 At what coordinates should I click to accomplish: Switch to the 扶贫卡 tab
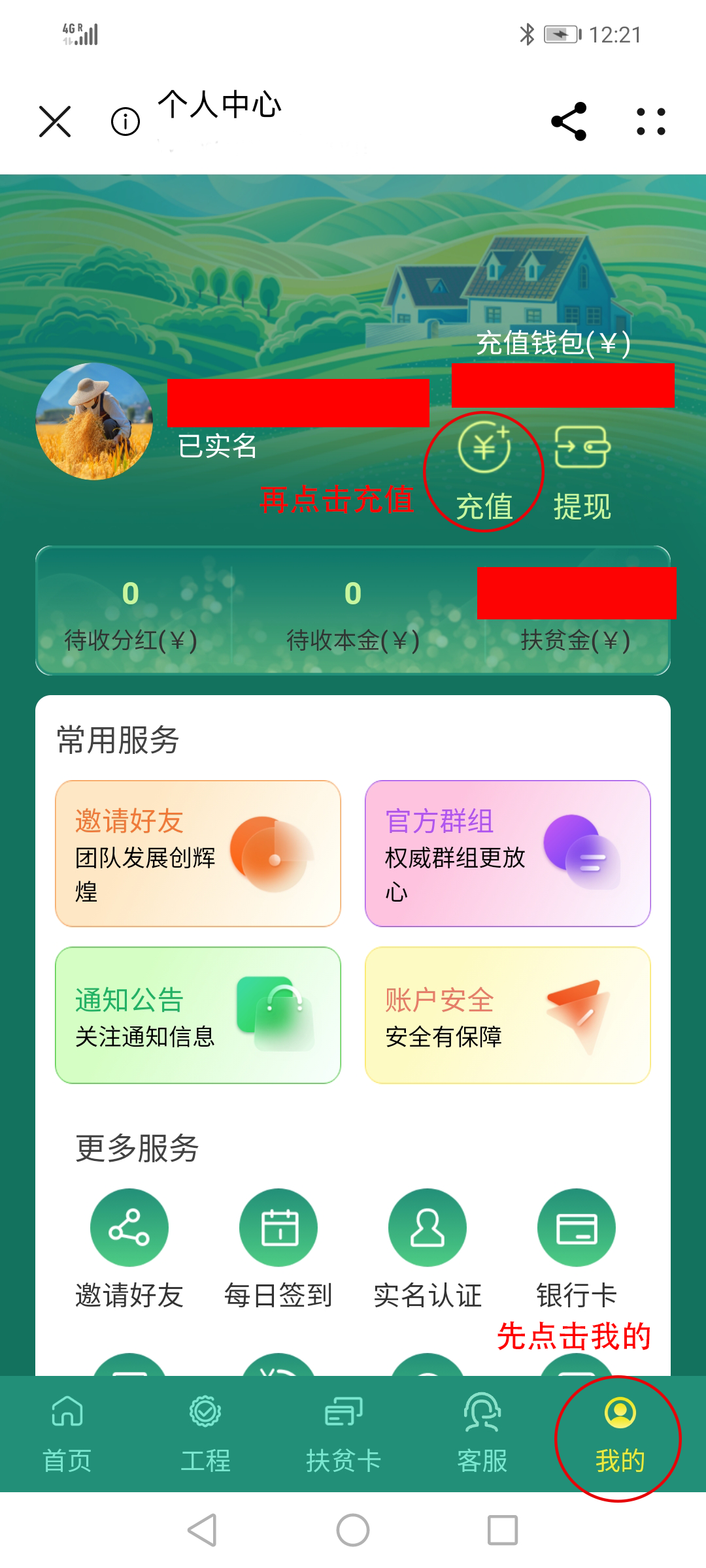(344, 1435)
